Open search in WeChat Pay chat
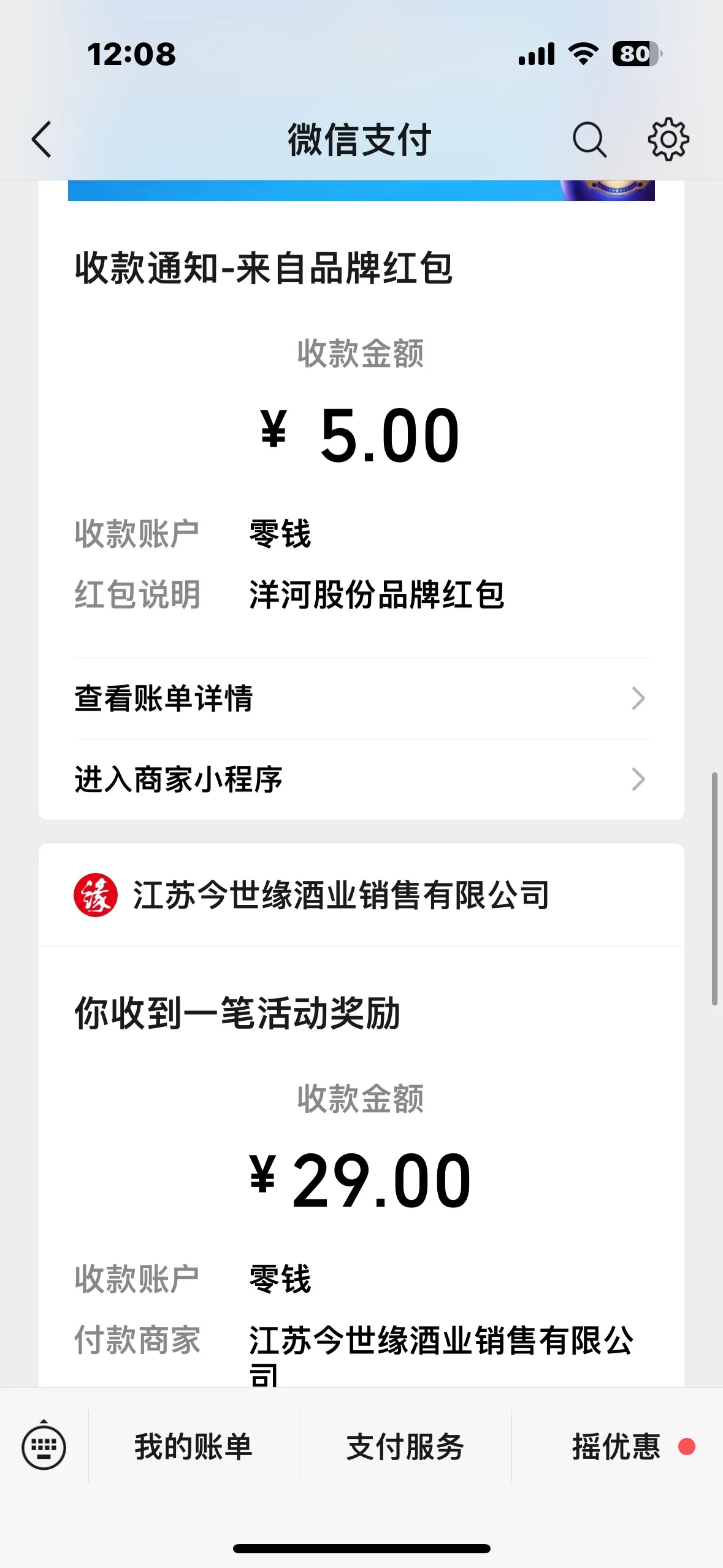 pos(589,140)
